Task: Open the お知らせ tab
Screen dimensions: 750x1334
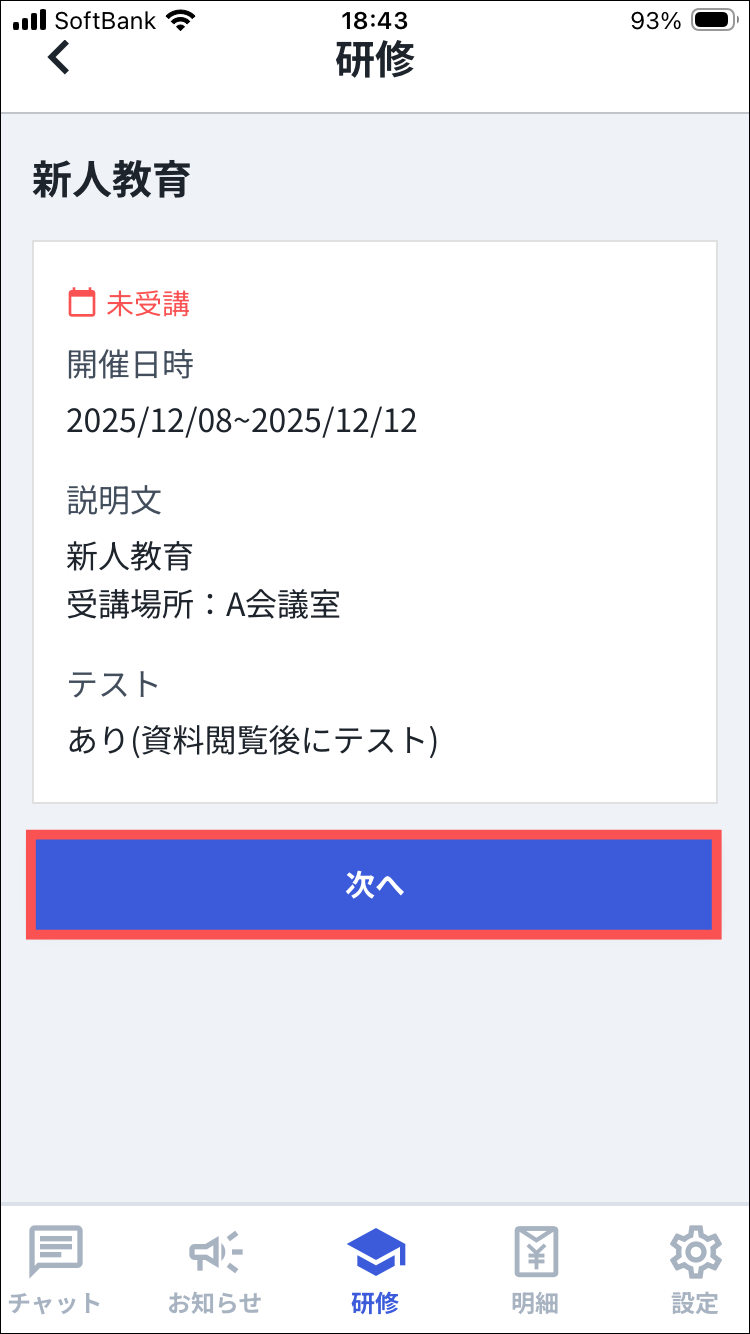Action: [x=214, y=1267]
